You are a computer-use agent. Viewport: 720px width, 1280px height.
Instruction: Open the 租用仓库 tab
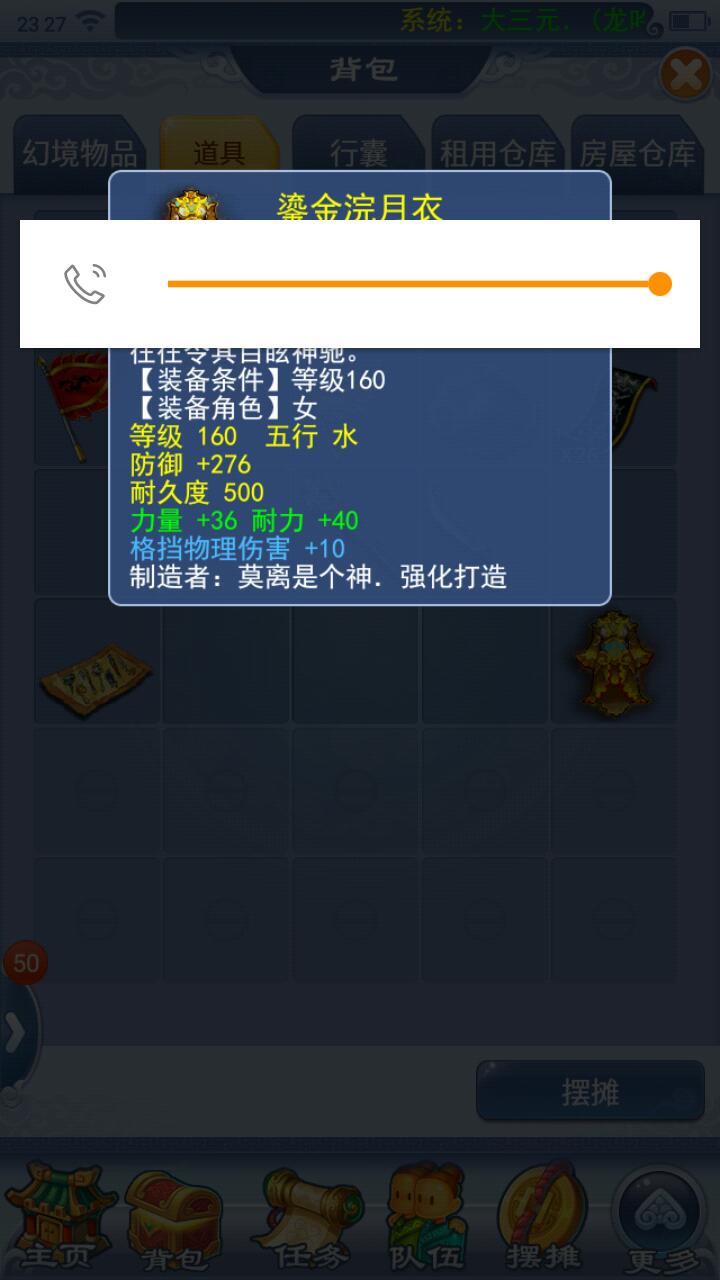(x=498, y=154)
